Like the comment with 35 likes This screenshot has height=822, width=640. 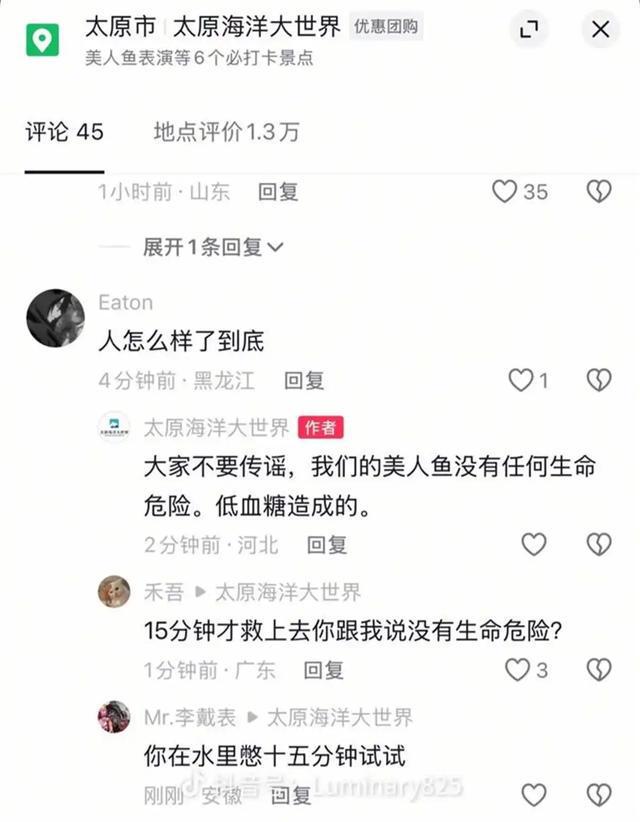tap(506, 191)
